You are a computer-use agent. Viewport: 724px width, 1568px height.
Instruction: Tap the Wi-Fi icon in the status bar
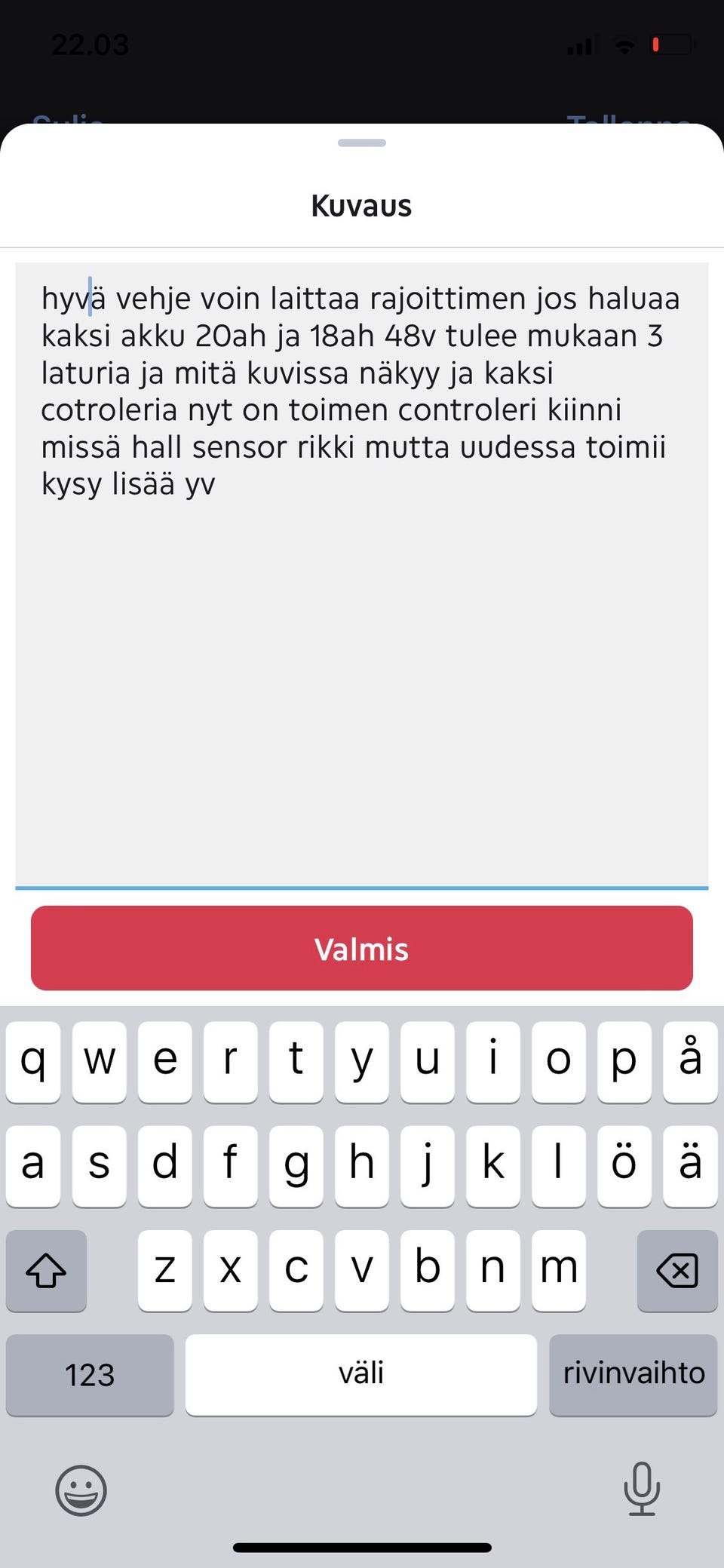pyautogui.click(x=624, y=44)
